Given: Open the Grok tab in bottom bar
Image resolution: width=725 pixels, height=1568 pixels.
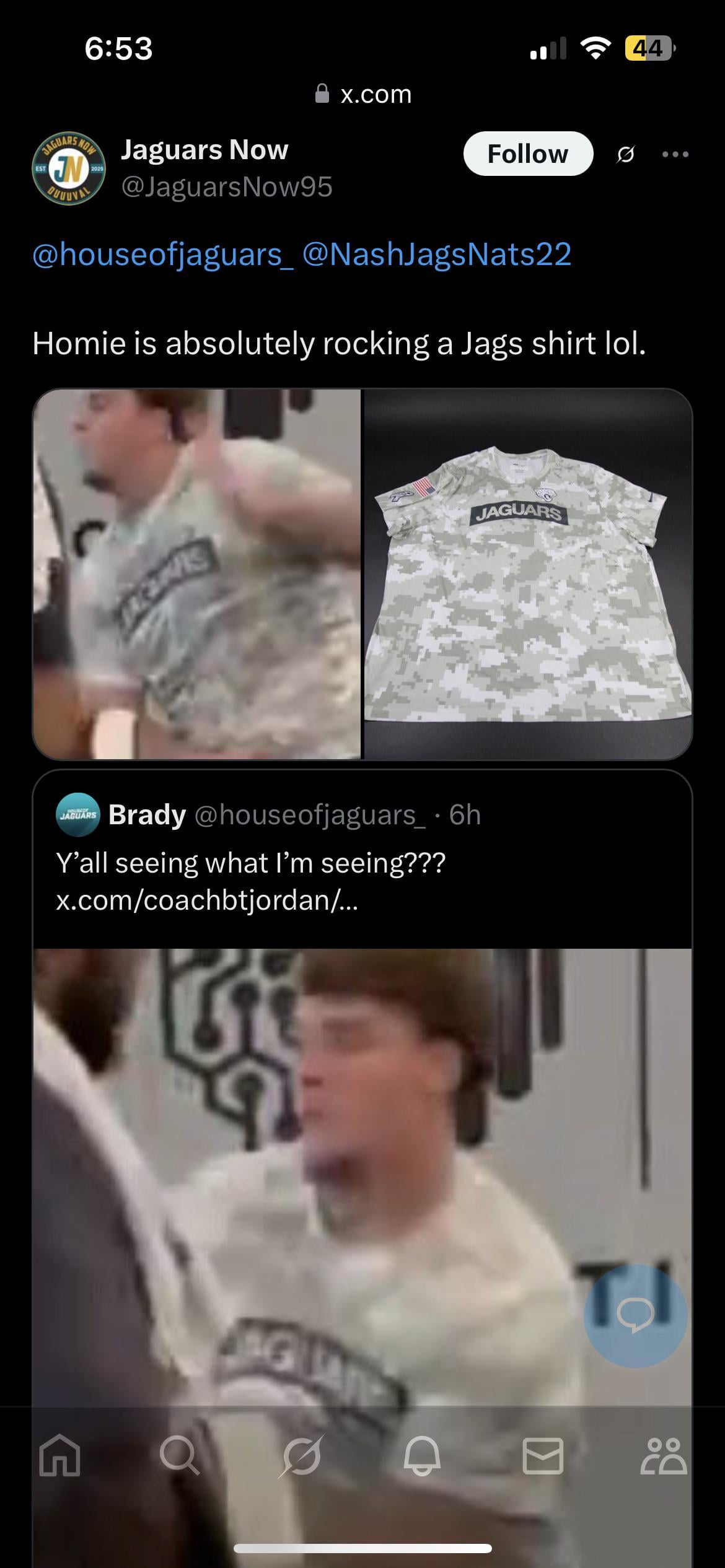Looking at the screenshot, I should pos(301,1455).
